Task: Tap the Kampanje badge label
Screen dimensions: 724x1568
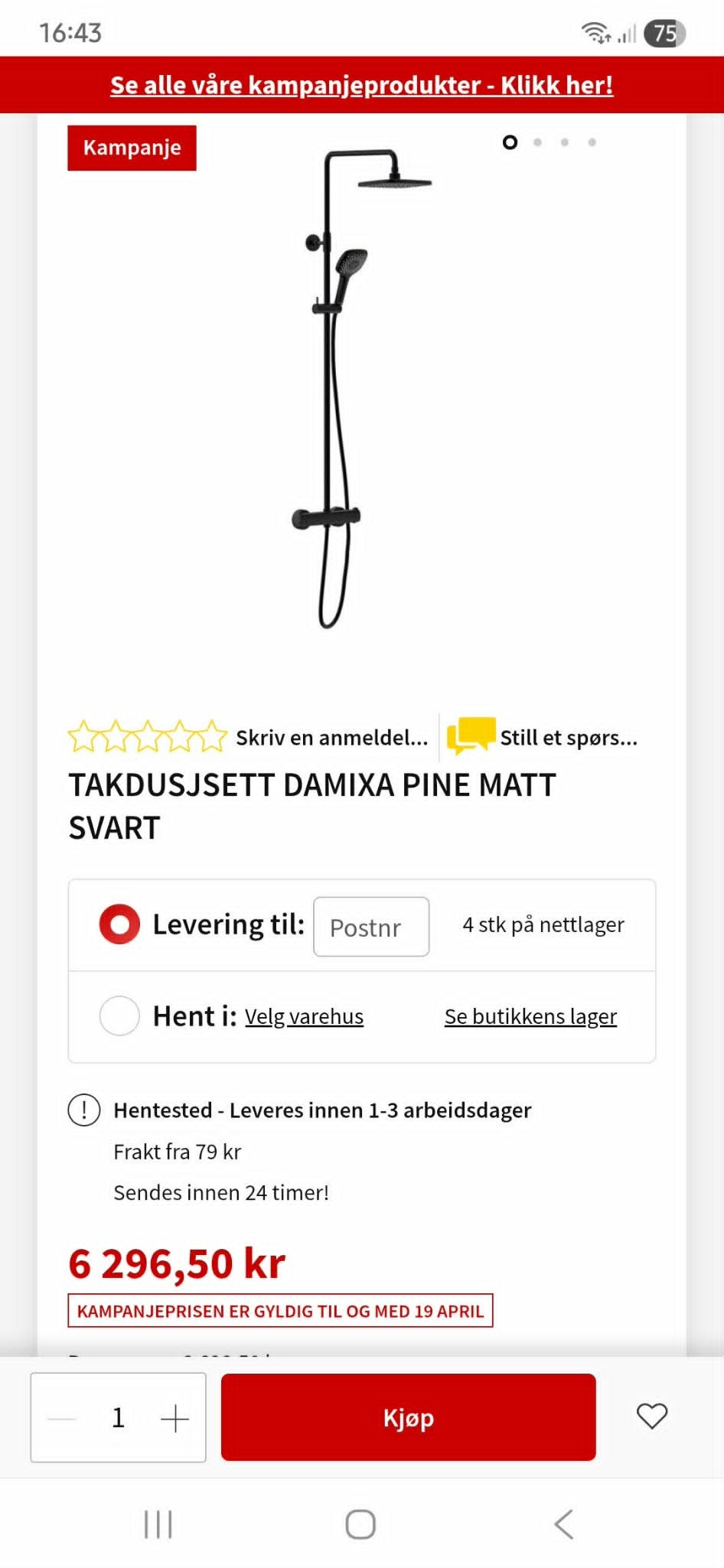Action: [131, 147]
